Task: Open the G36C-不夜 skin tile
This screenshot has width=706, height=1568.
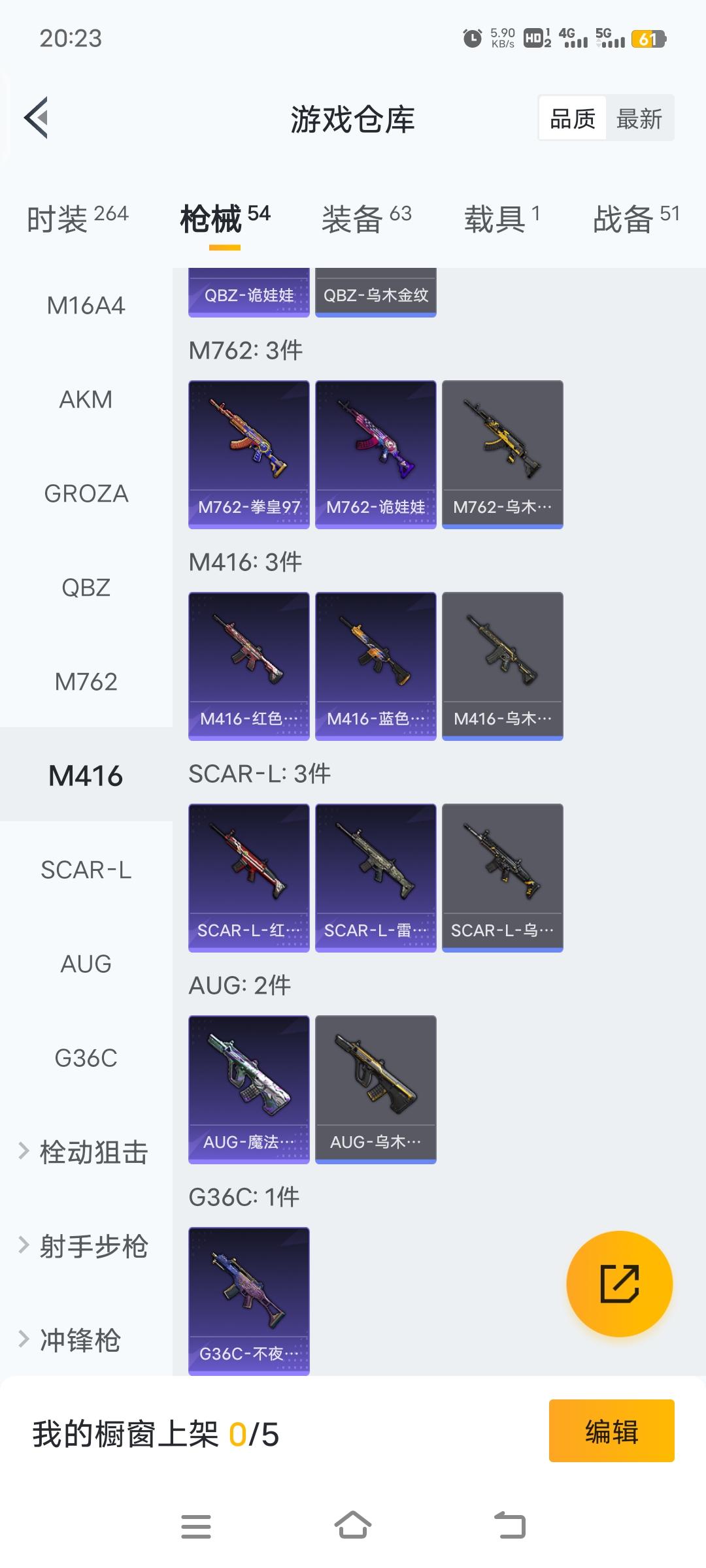Action: tap(248, 1301)
